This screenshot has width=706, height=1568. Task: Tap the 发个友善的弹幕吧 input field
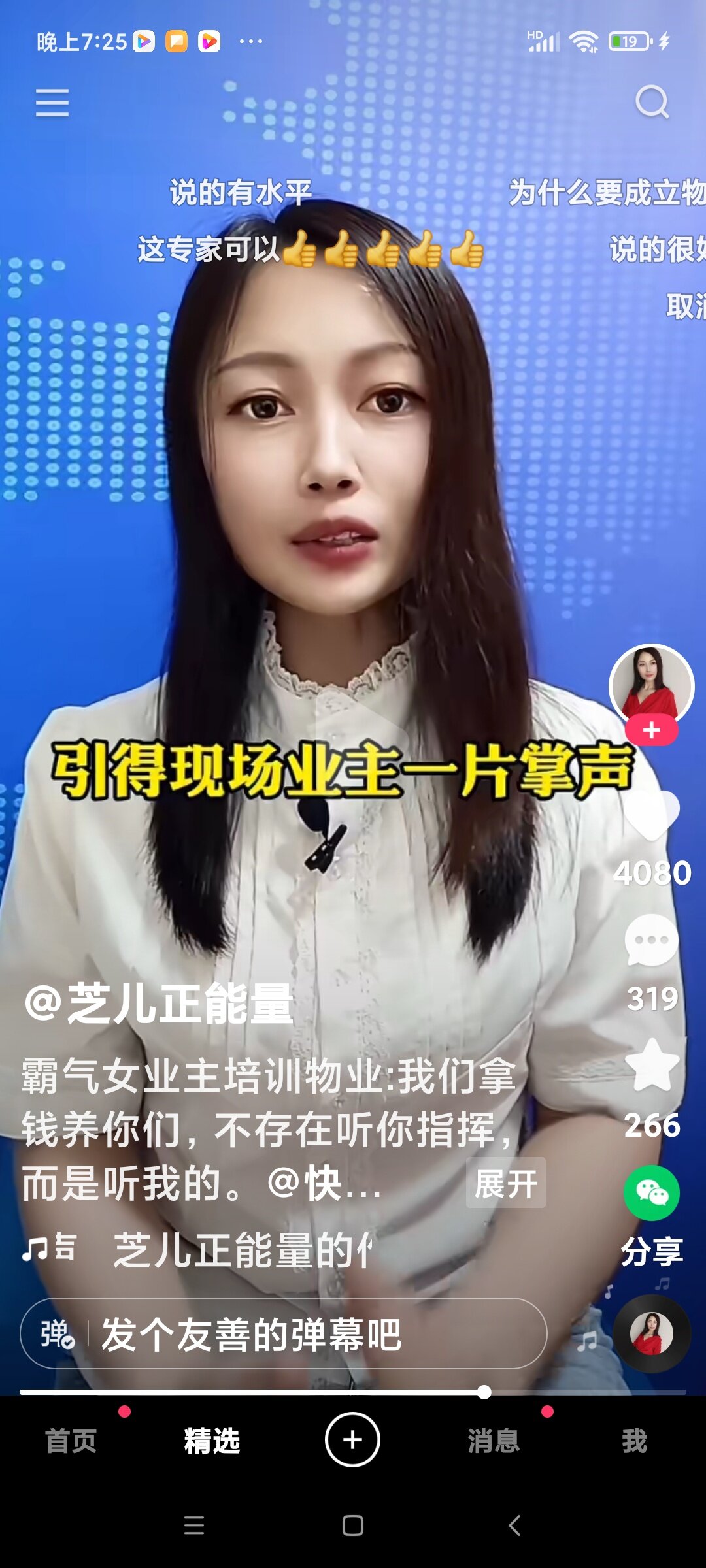(x=314, y=1334)
